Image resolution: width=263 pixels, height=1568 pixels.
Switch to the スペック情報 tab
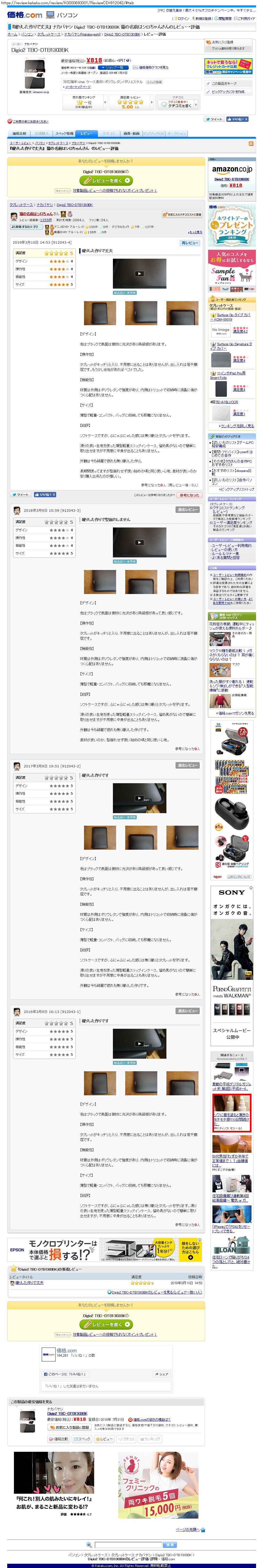64,133
